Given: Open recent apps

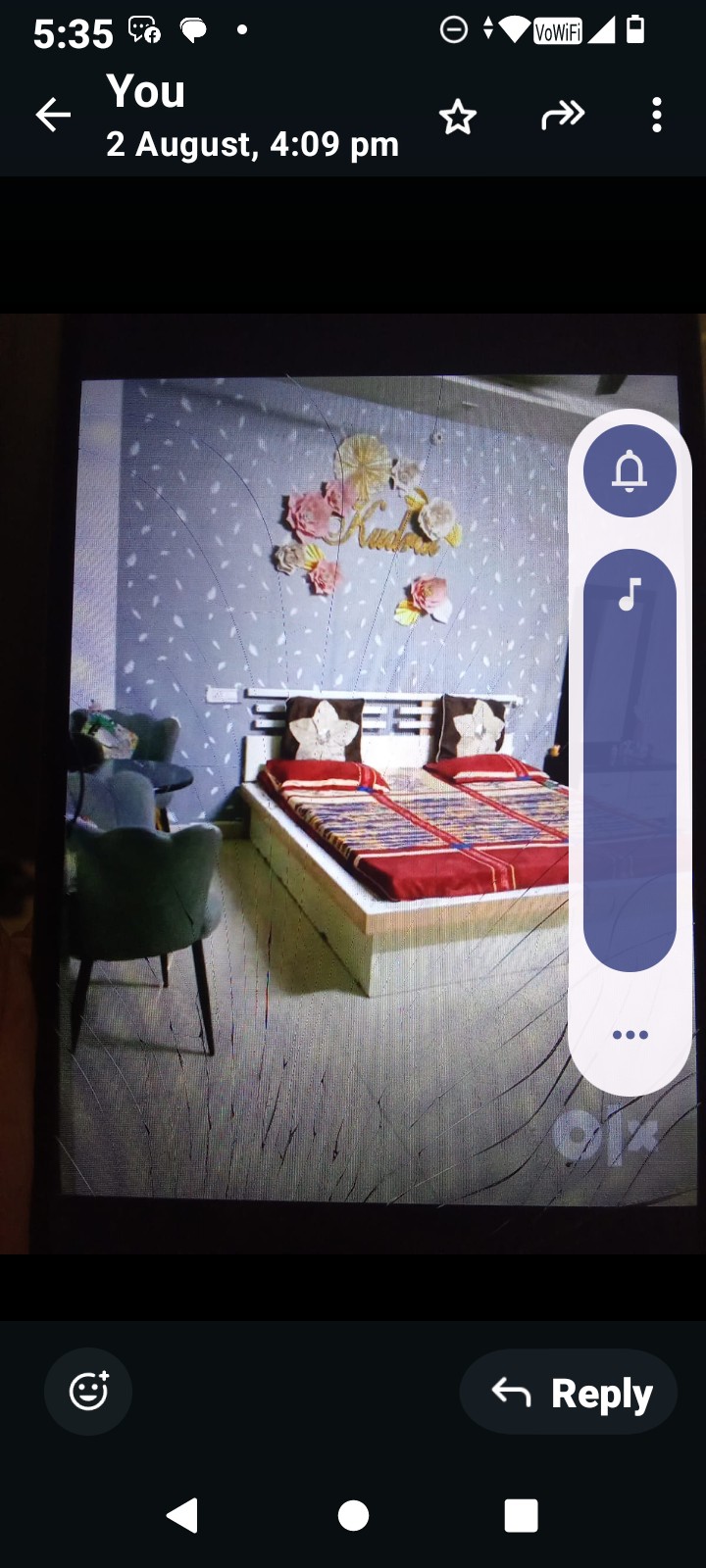Looking at the screenshot, I should click(521, 1515).
